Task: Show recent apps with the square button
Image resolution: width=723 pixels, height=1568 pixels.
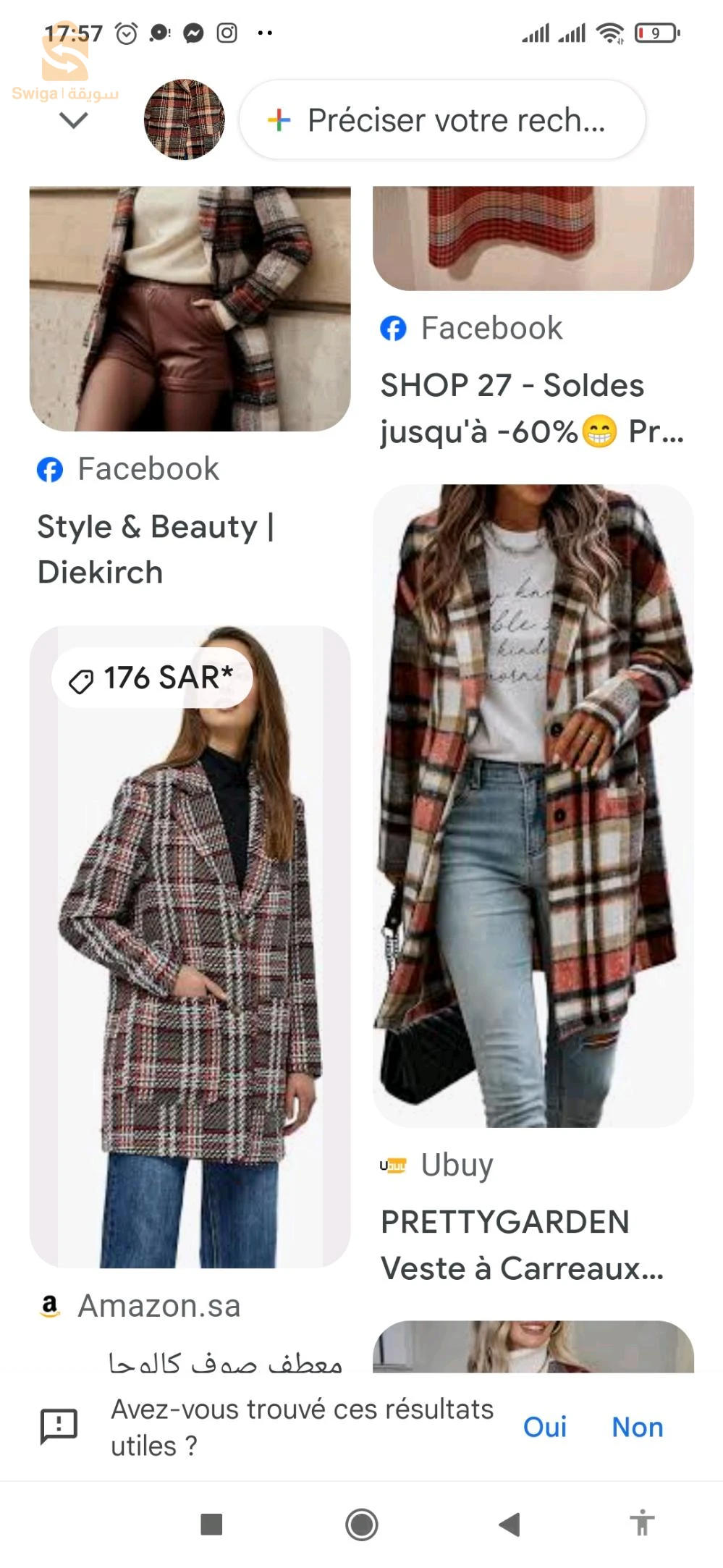Action: click(x=211, y=1524)
